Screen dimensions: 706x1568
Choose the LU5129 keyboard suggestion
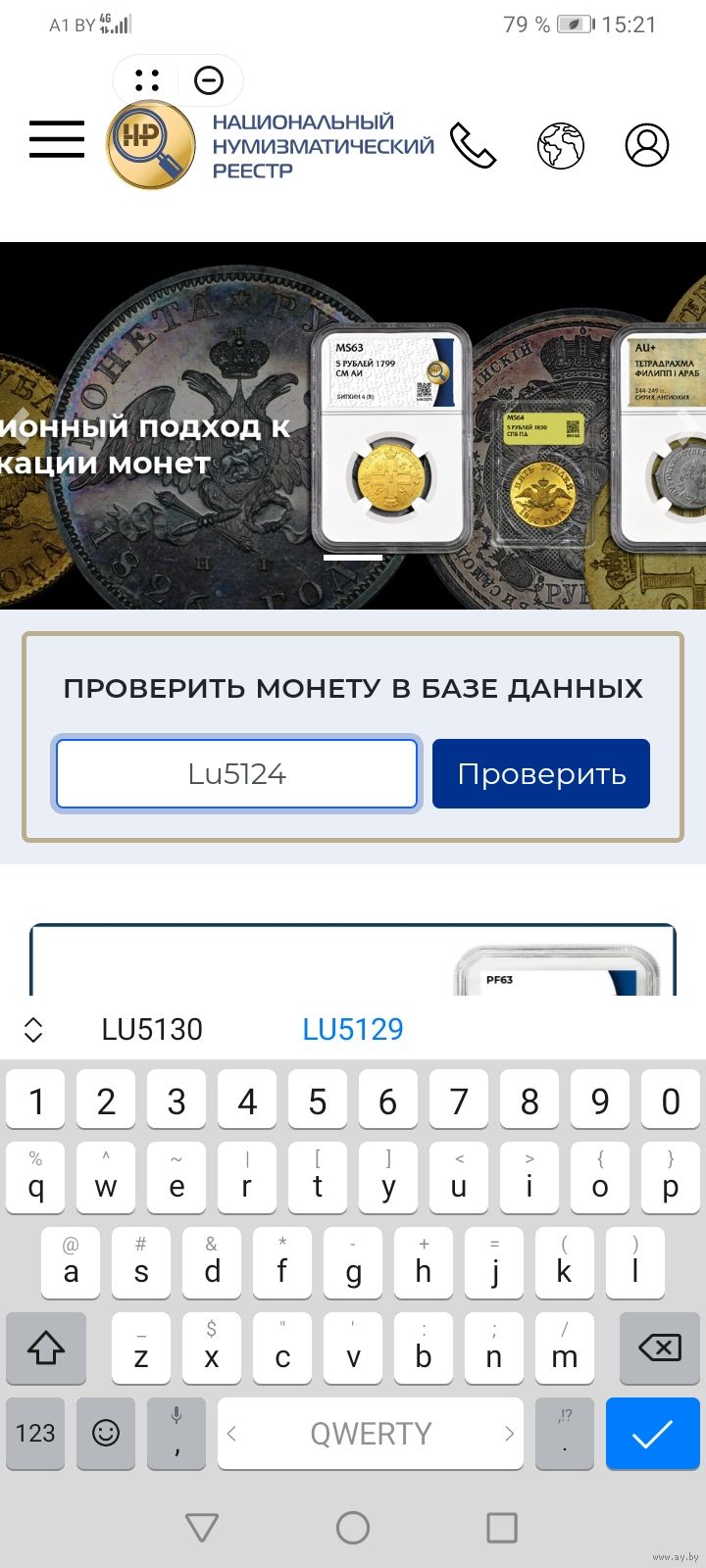[x=353, y=1029]
